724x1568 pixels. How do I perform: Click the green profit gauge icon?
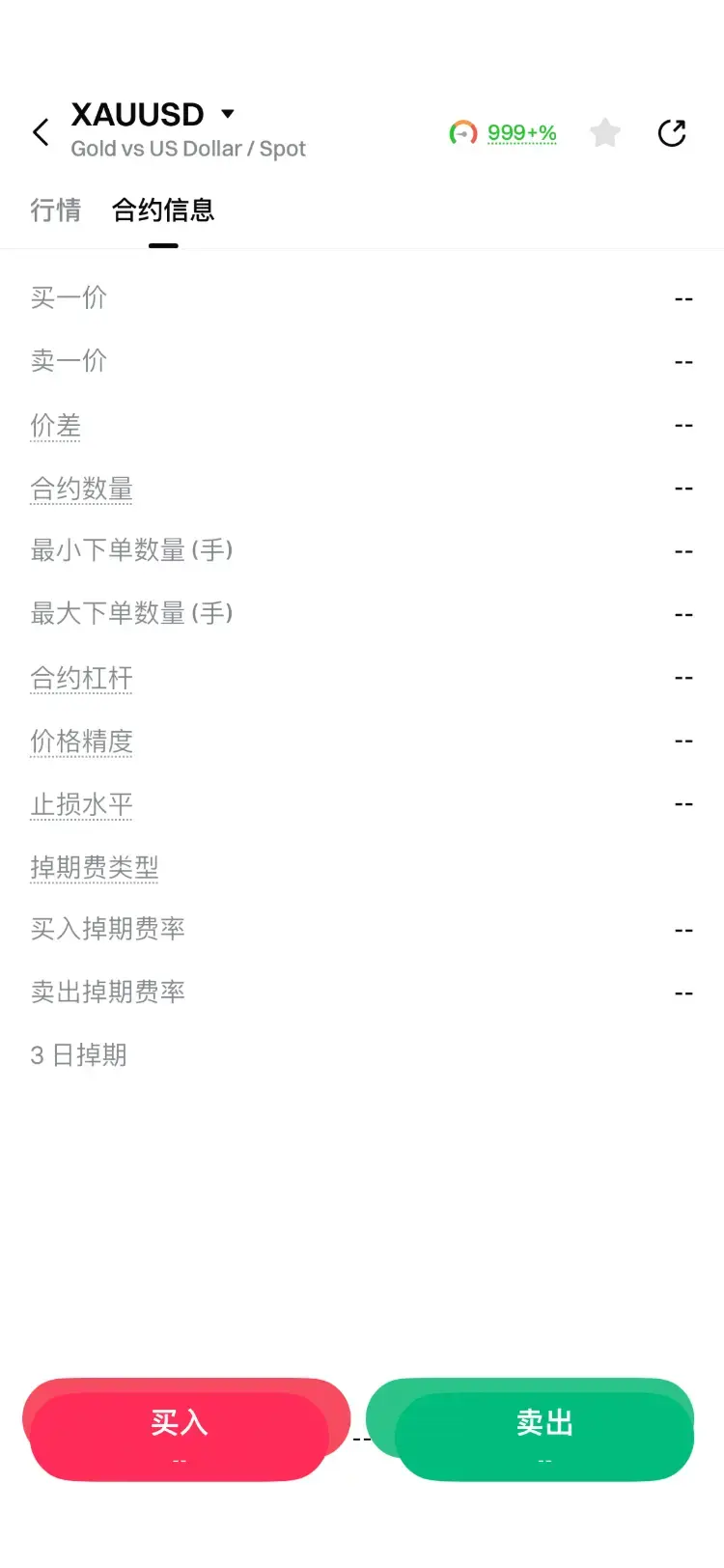point(462,132)
